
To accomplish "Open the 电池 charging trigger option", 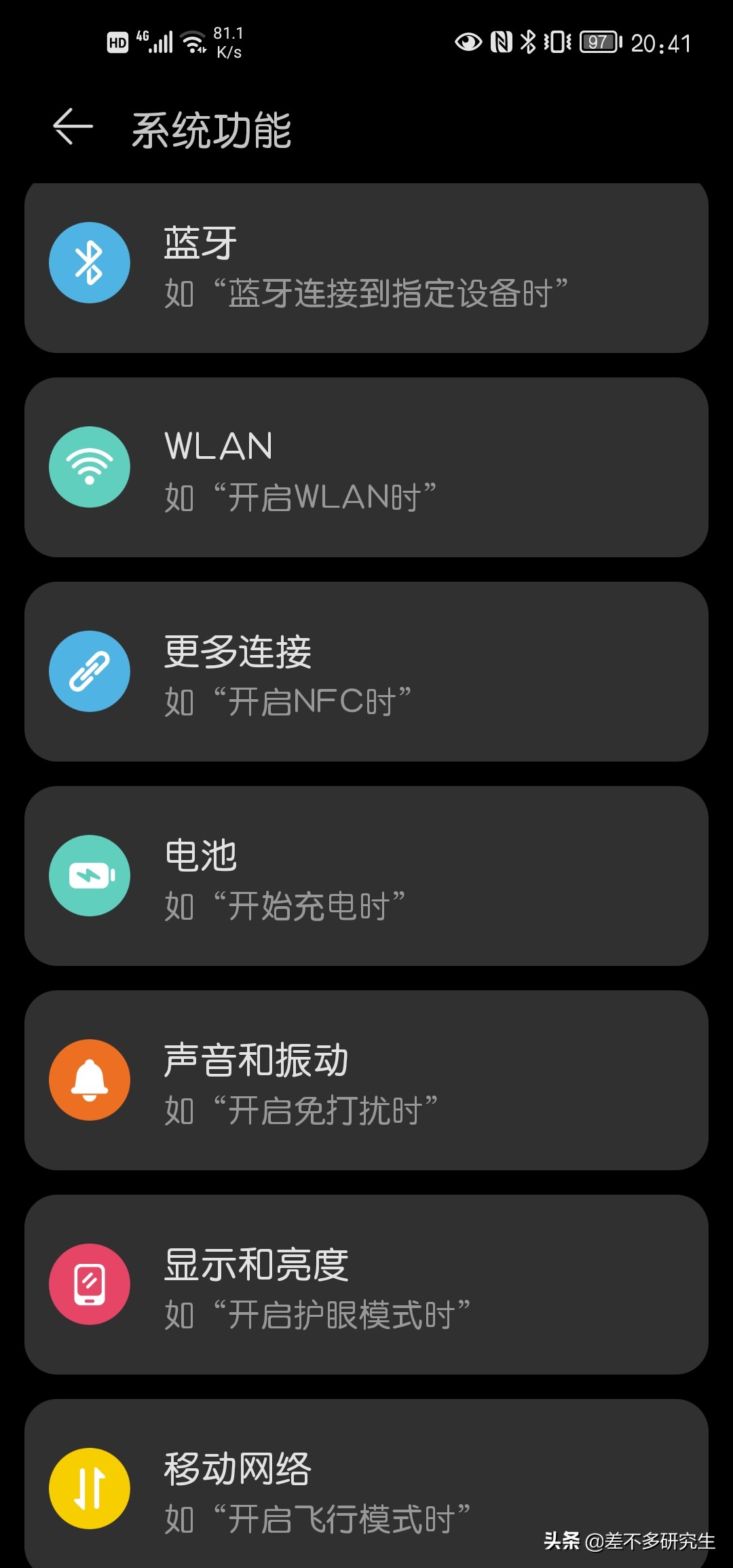I will pyautogui.click(x=366, y=876).
